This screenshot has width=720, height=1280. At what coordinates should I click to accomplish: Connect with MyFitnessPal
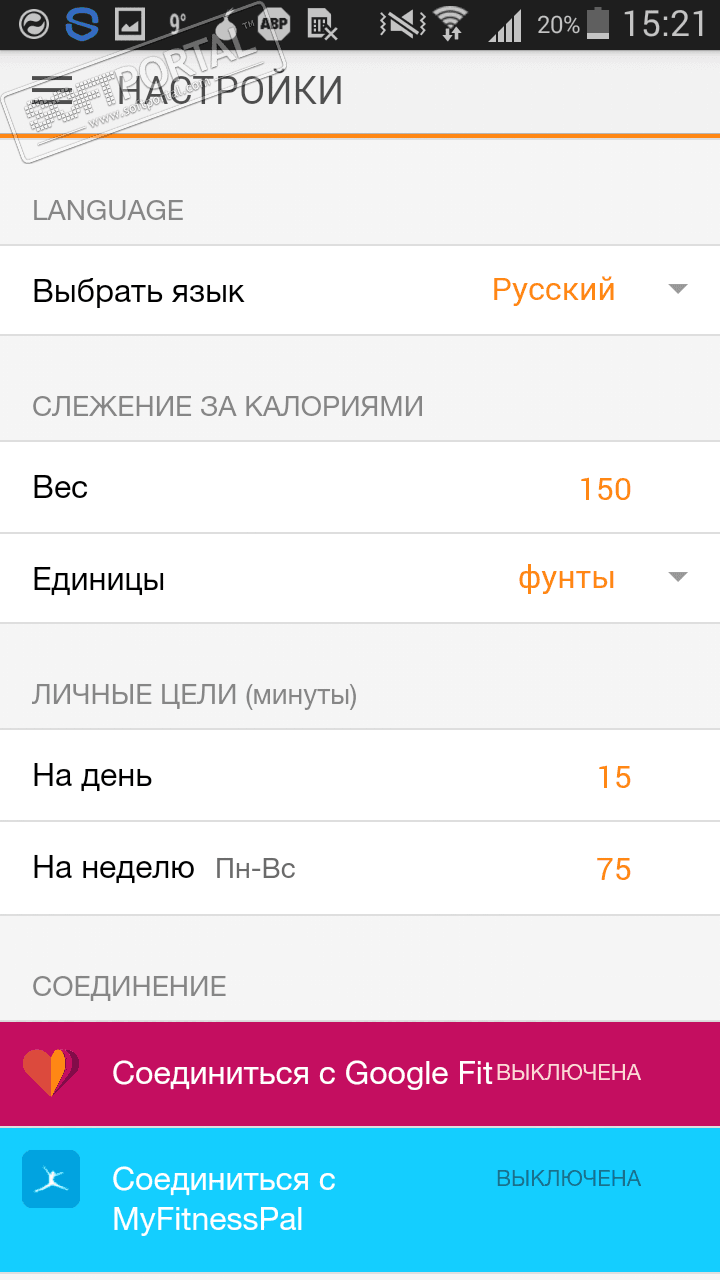click(360, 1199)
